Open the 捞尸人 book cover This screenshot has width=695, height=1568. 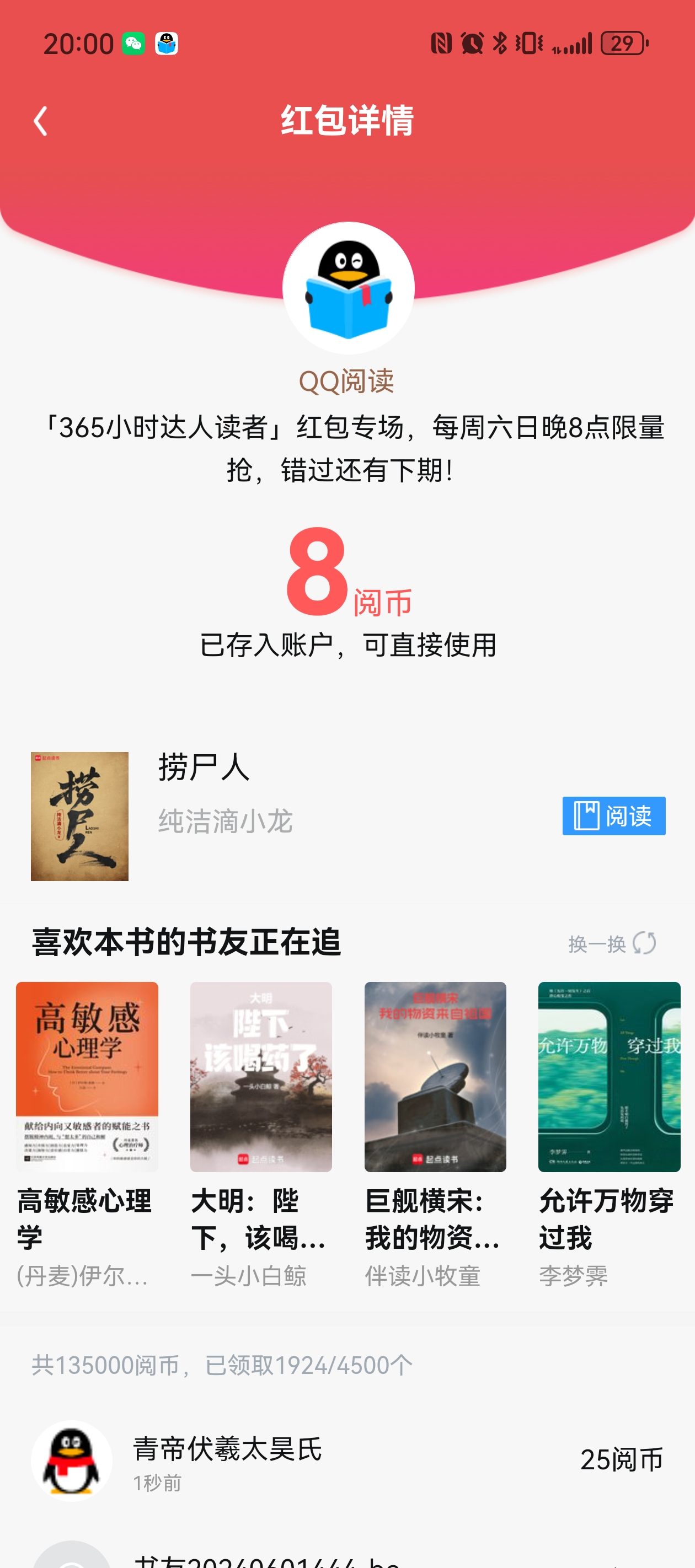(x=80, y=815)
